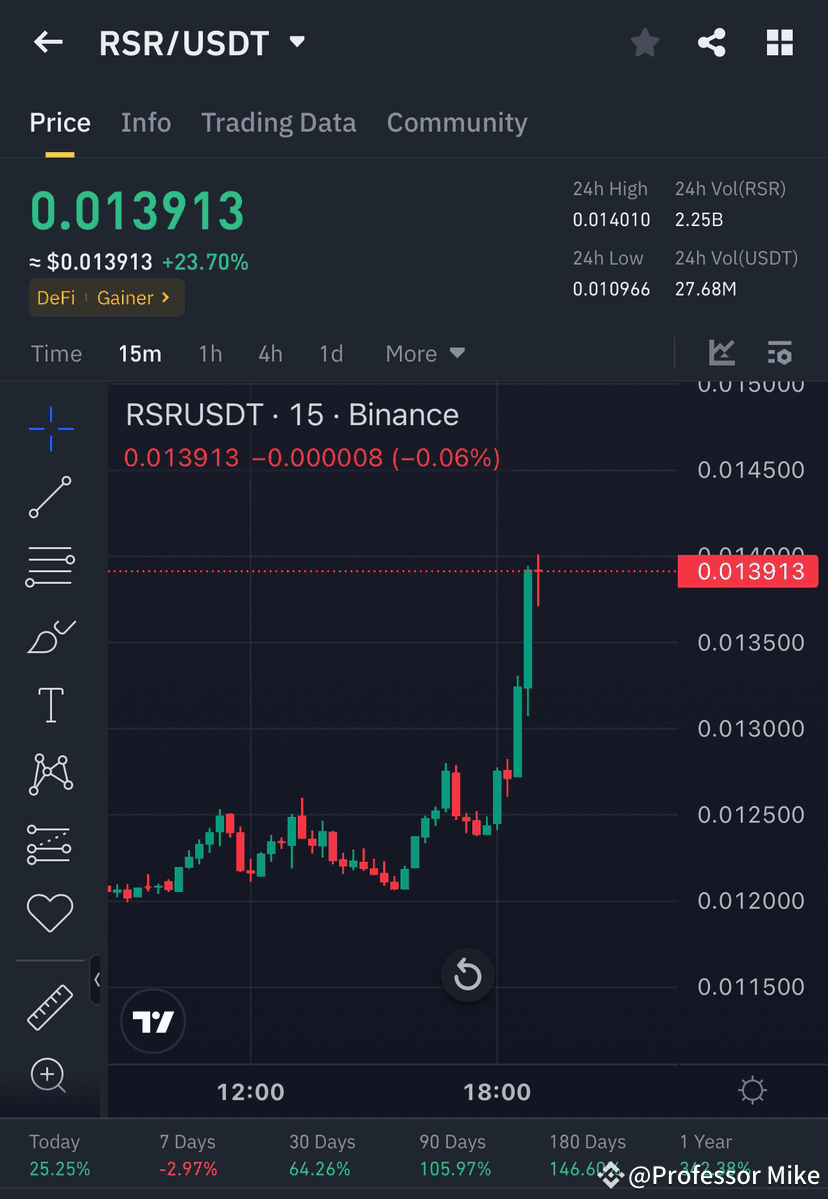Select the trend line drawing tool

click(x=50, y=497)
